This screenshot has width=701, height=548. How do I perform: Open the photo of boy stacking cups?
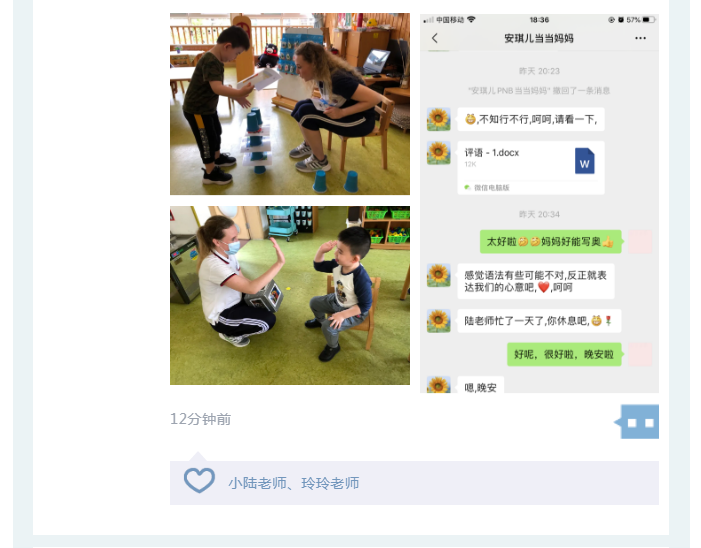pyautogui.click(x=289, y=103)
